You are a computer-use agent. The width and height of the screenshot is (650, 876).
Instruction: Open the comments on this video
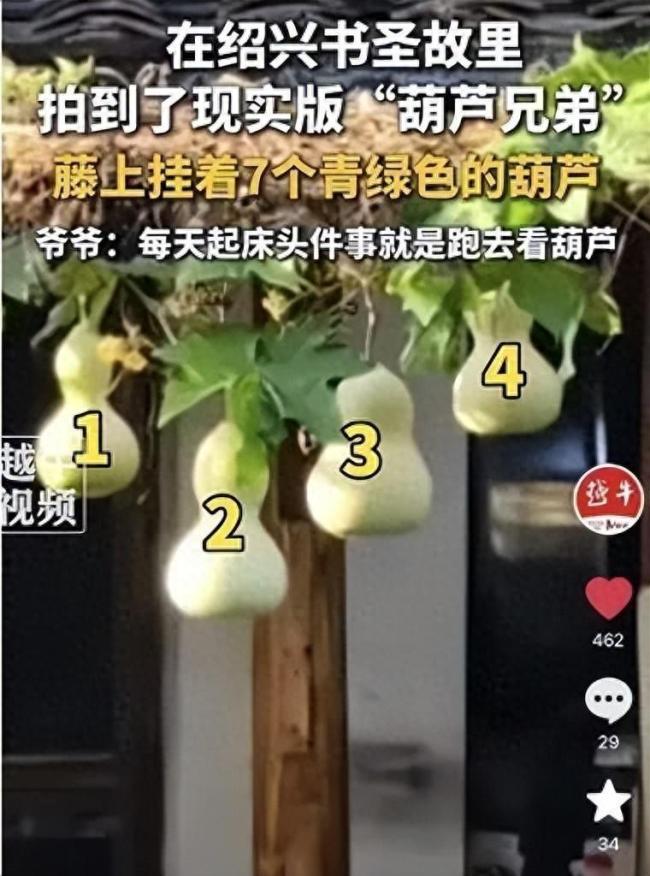click(609, 700)
